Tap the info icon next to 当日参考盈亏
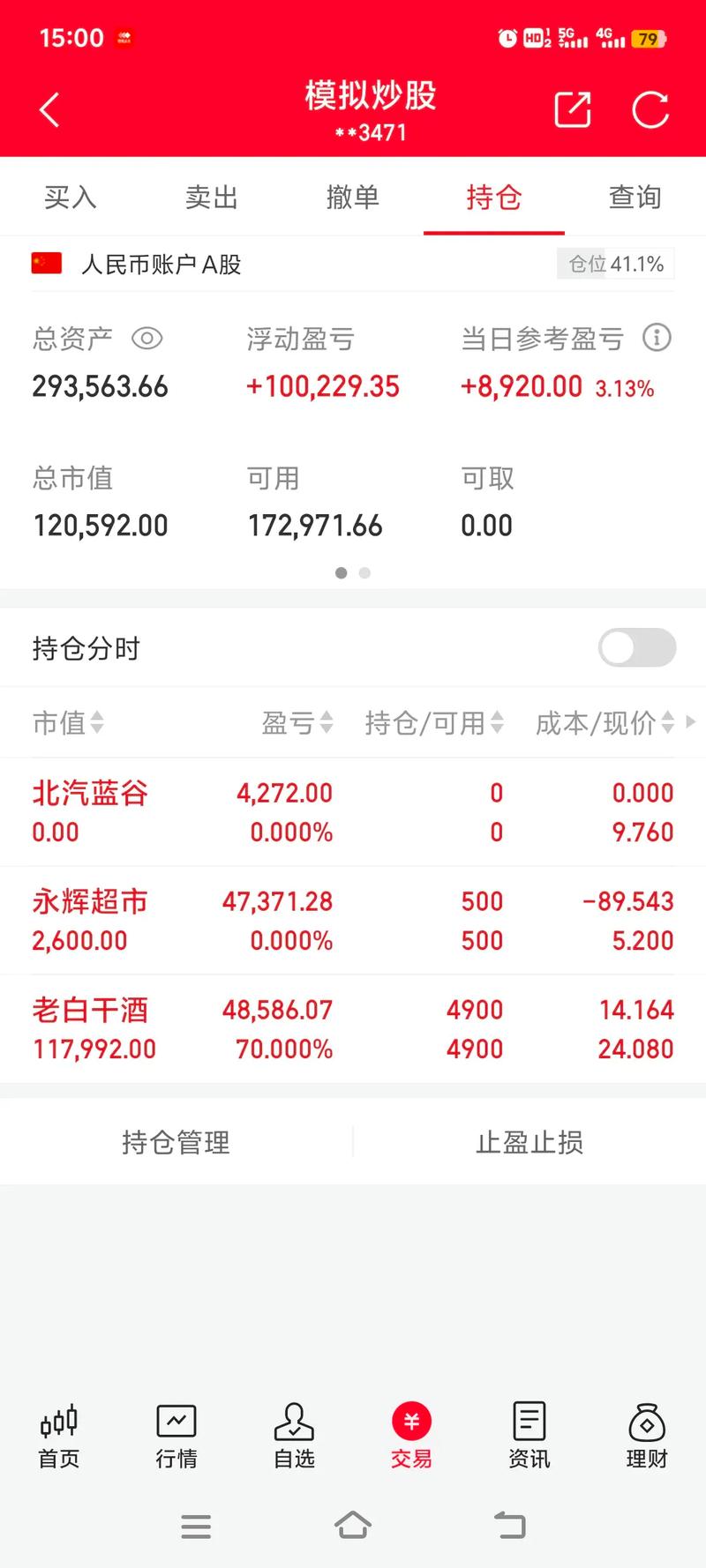706x1568 pixels. pyautogui.click(x=657, y=338)
